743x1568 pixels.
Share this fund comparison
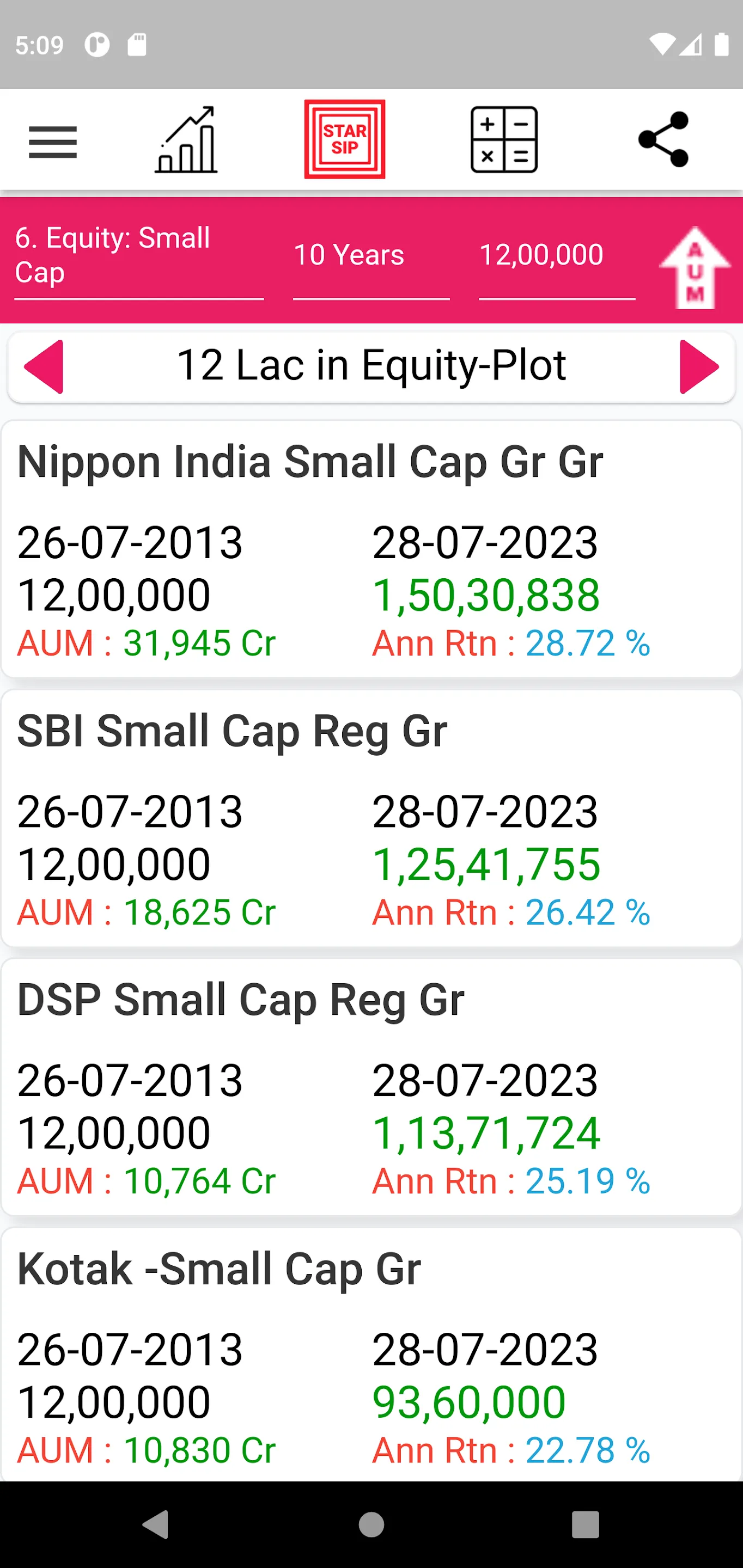pyautogui.click(x=663, y=139)
